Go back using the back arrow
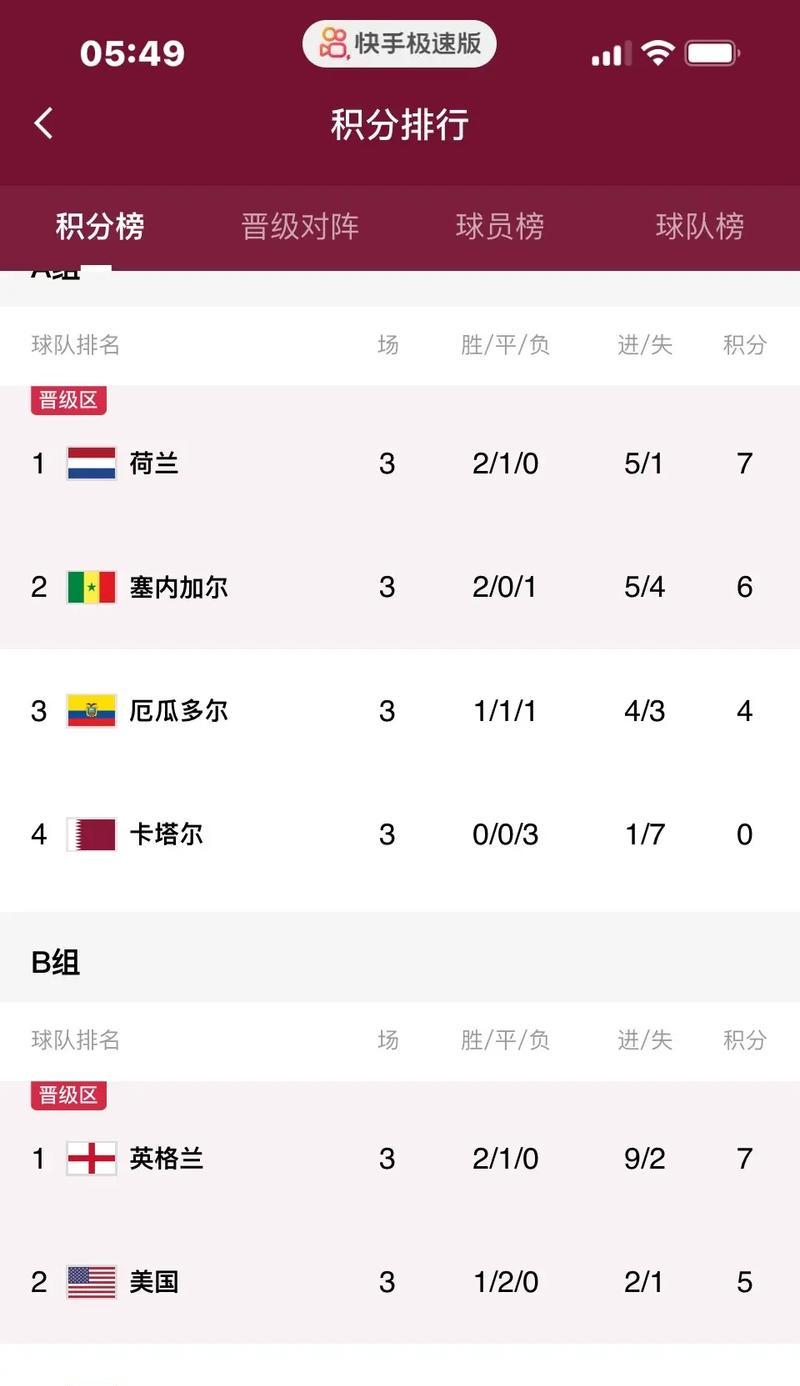 [43, 124]
